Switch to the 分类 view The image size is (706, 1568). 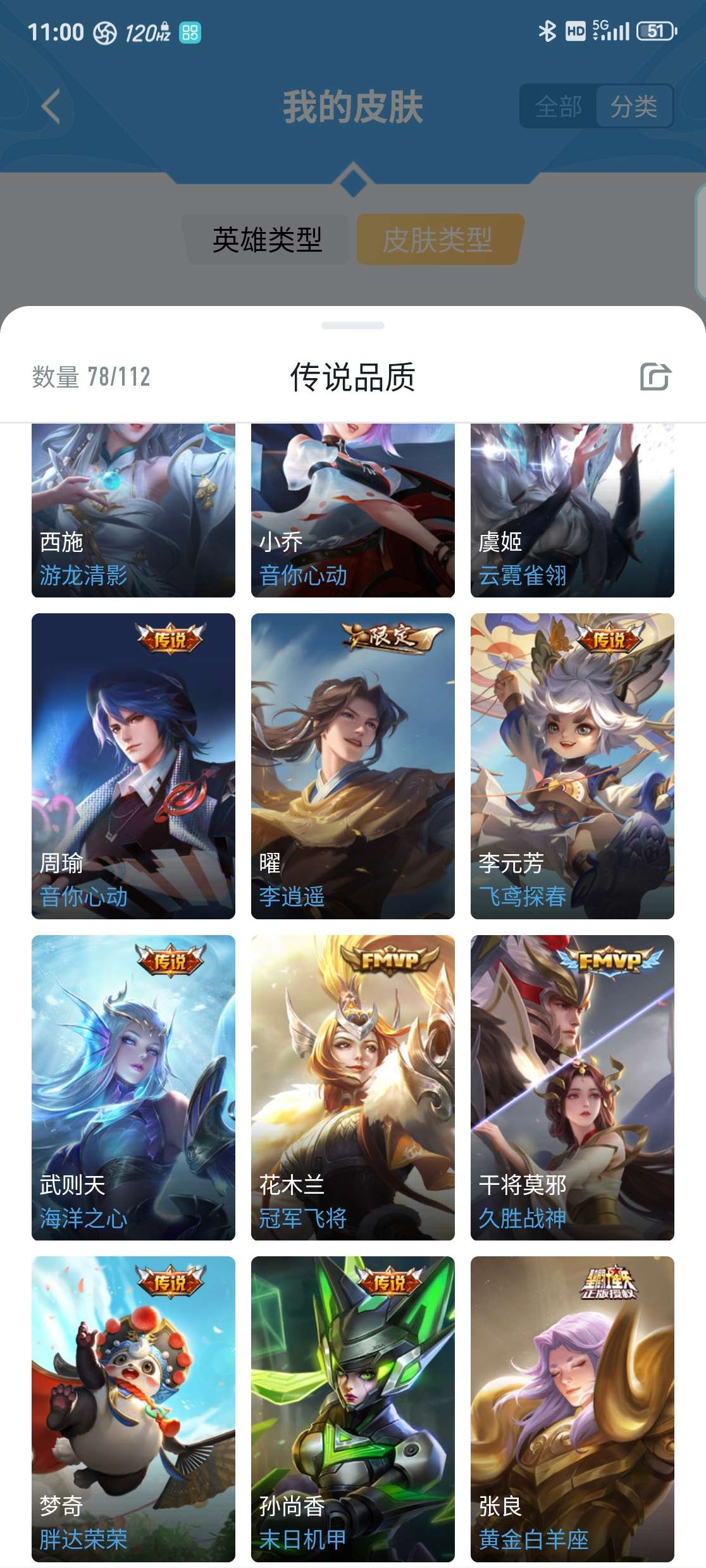pyautogui.click(x=634, y=106)
